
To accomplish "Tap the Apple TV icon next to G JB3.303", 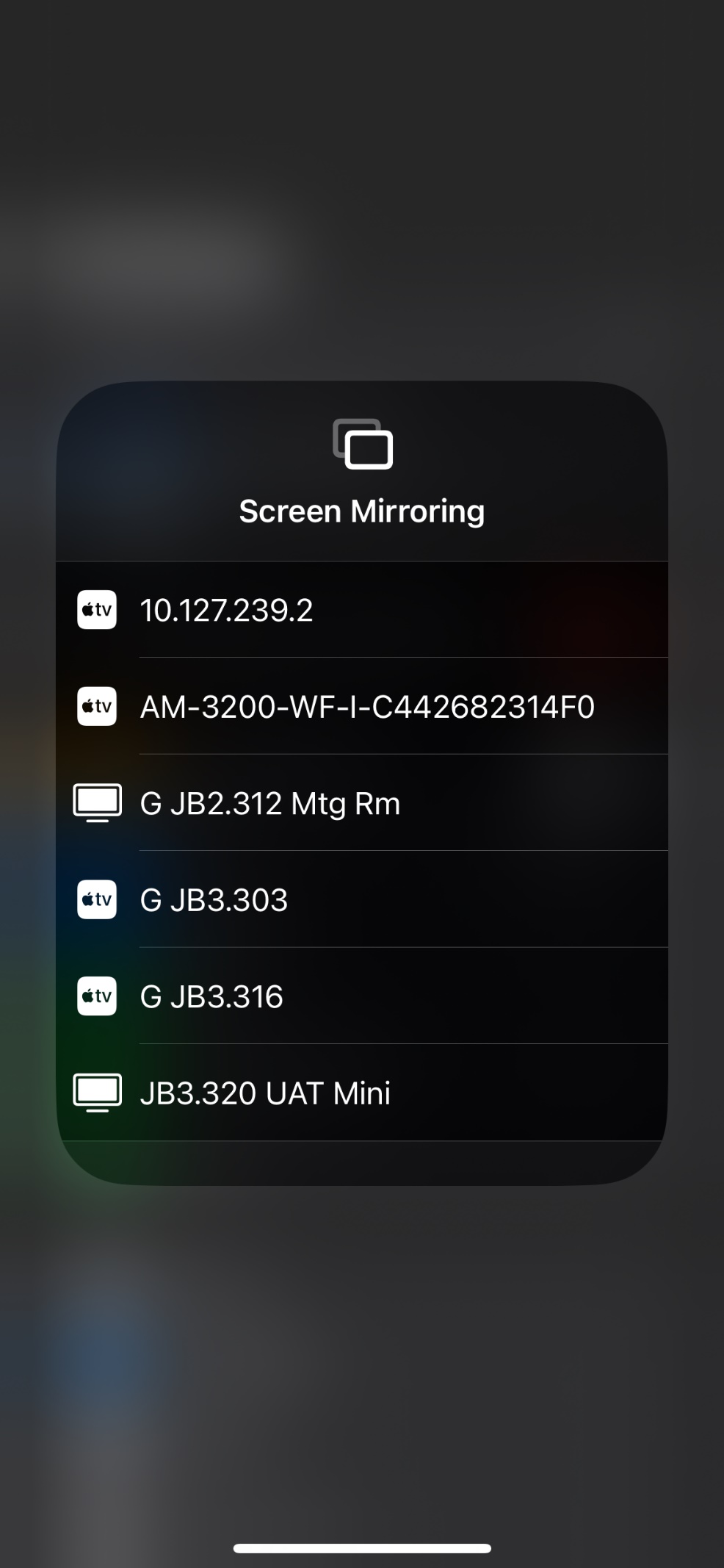I will [96, 899].
